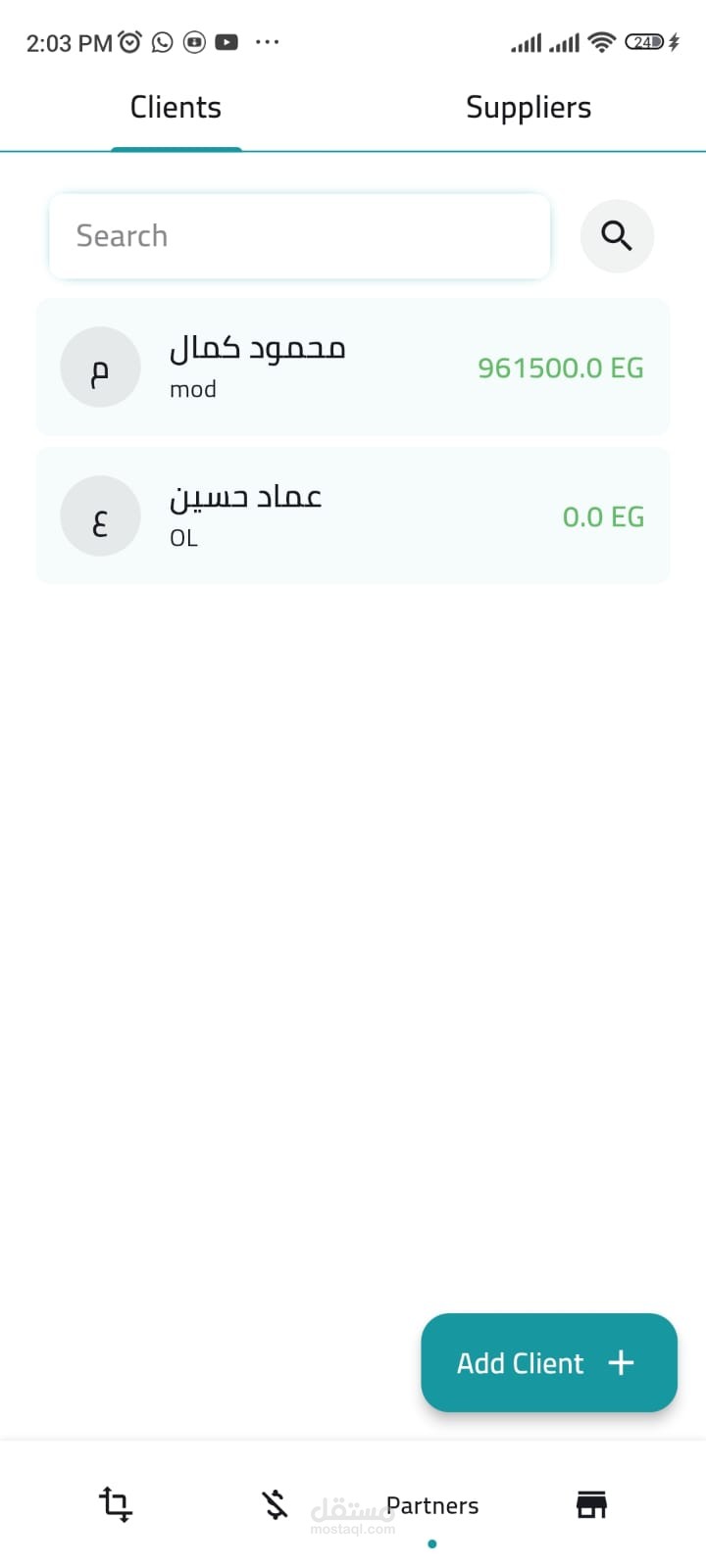Open the transactions arrows tab in bottom bar

(x=116, y=1504)
